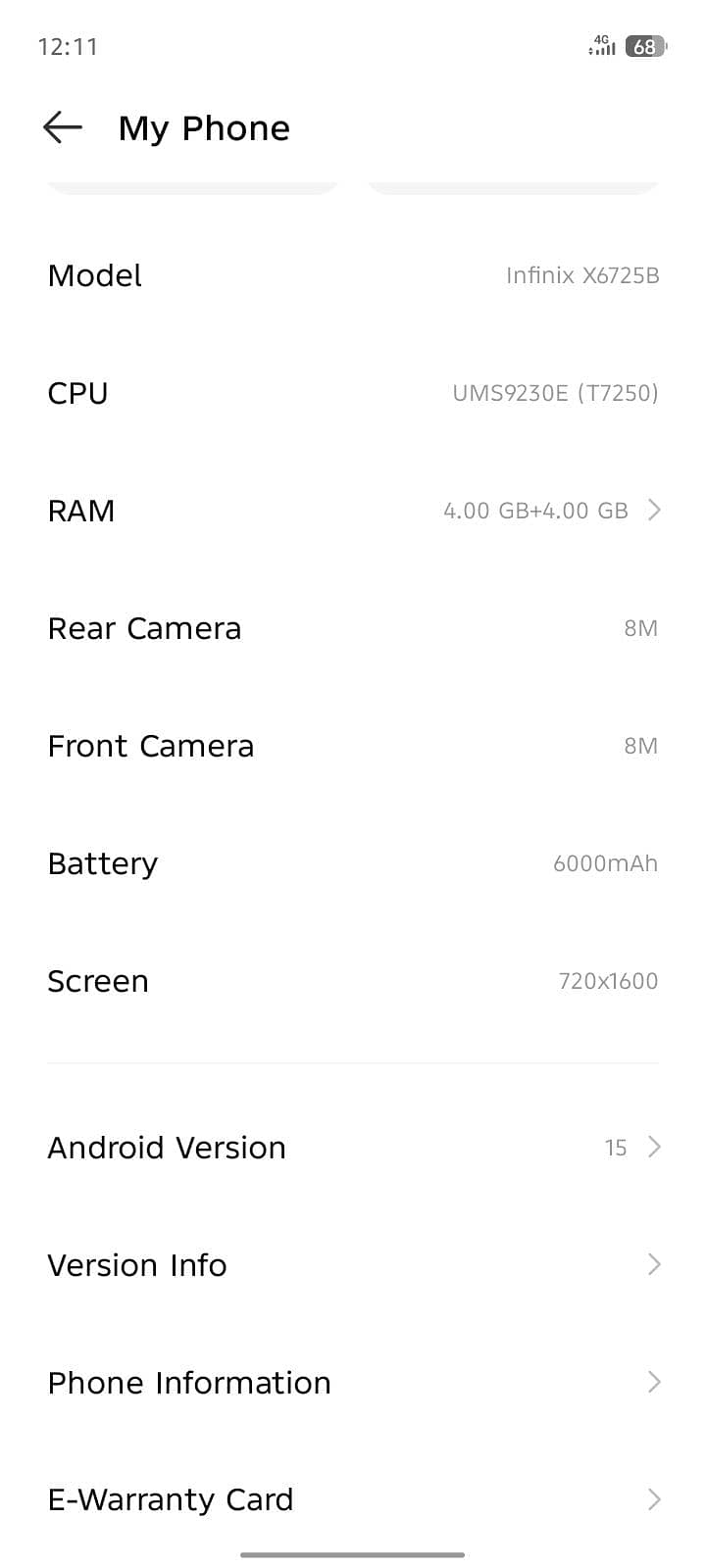Select the Rear Camera 8M row
Viewport: 706px width, 1568px height.
[353, 627]
